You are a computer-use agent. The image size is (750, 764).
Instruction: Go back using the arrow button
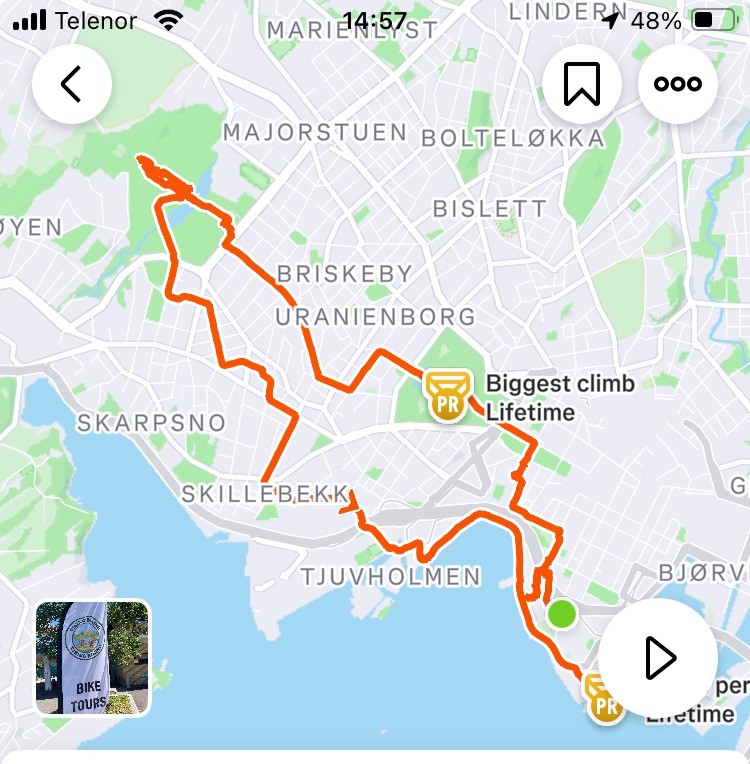pyautogui.click(x=71, y=85)
